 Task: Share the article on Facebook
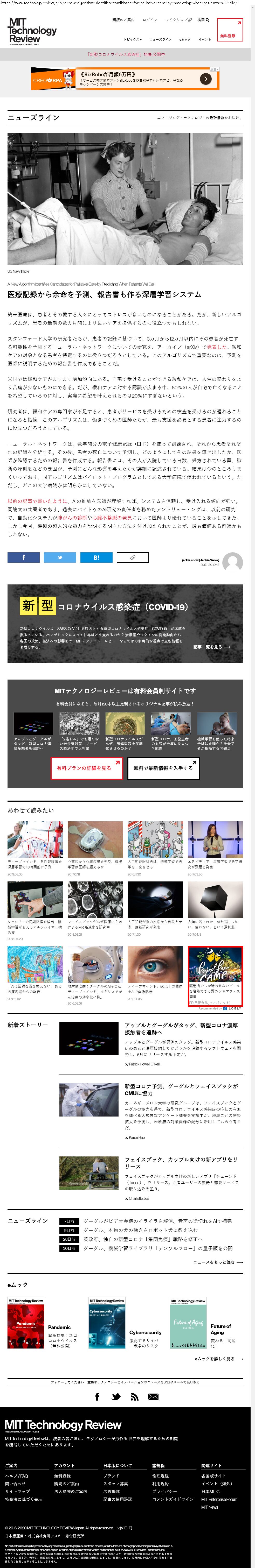(24, 557)
